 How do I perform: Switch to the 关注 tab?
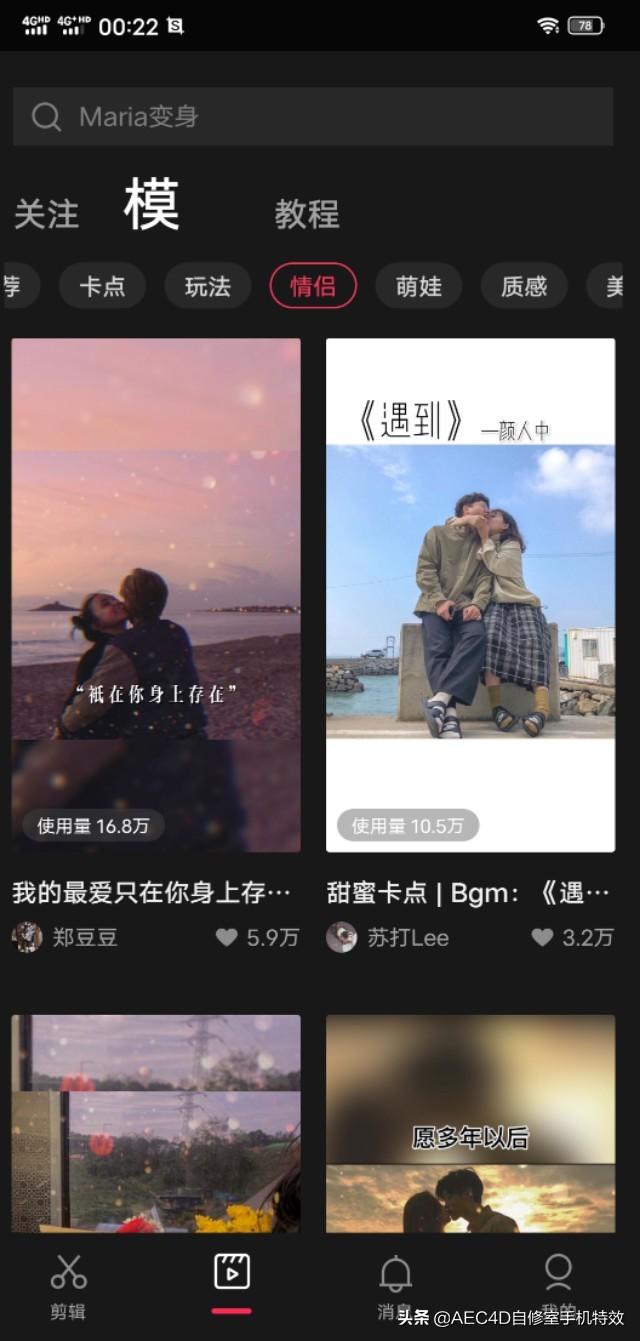[x=46, y=214]
